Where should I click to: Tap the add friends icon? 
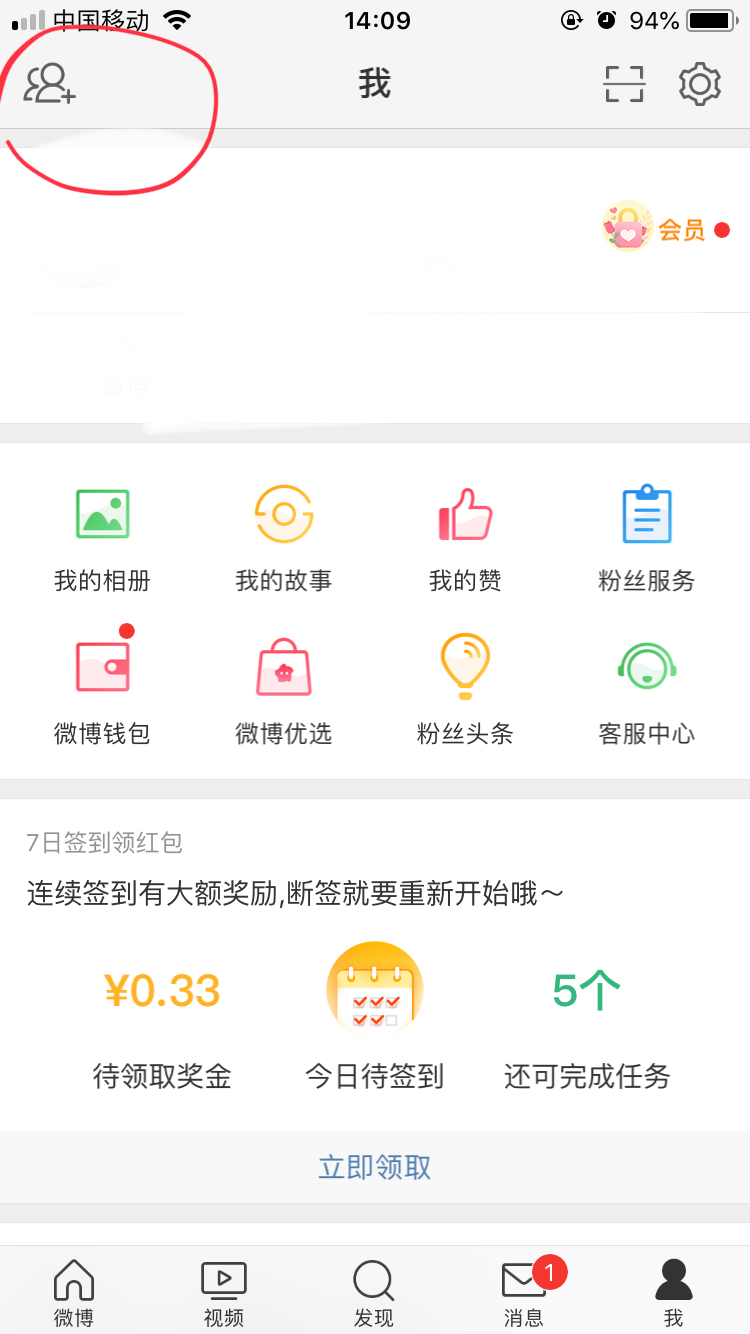coord(50,84)
